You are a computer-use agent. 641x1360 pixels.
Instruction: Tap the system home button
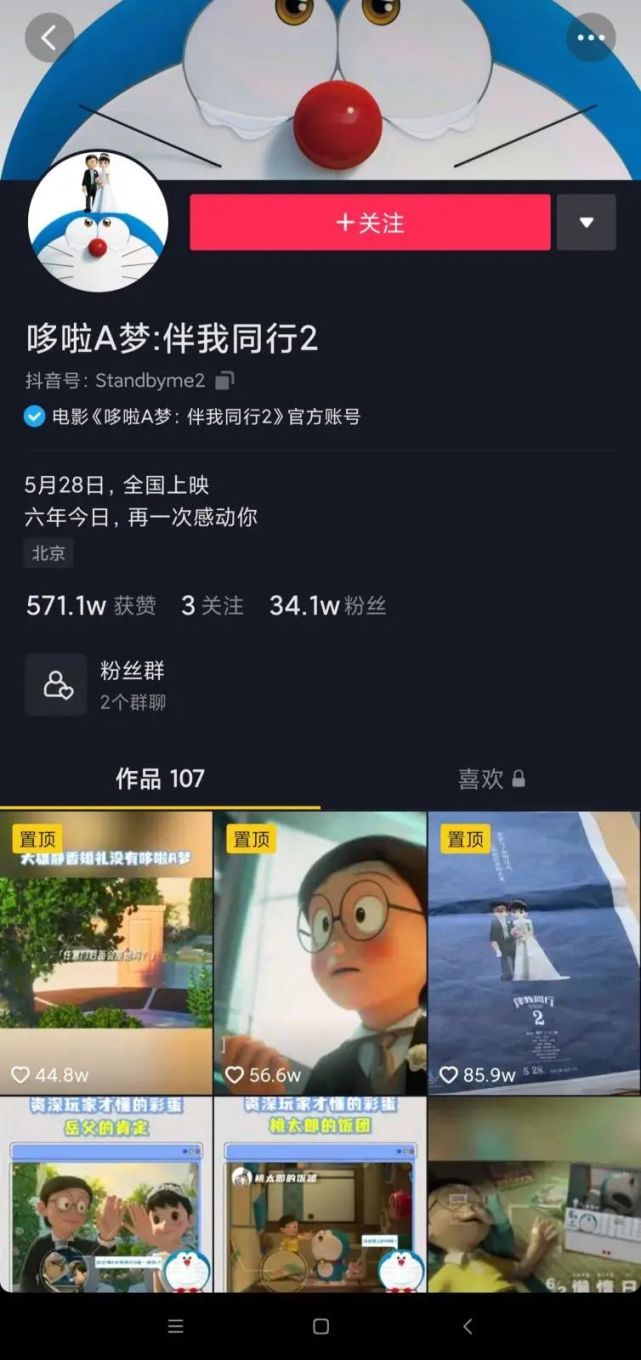point(320,1326)
